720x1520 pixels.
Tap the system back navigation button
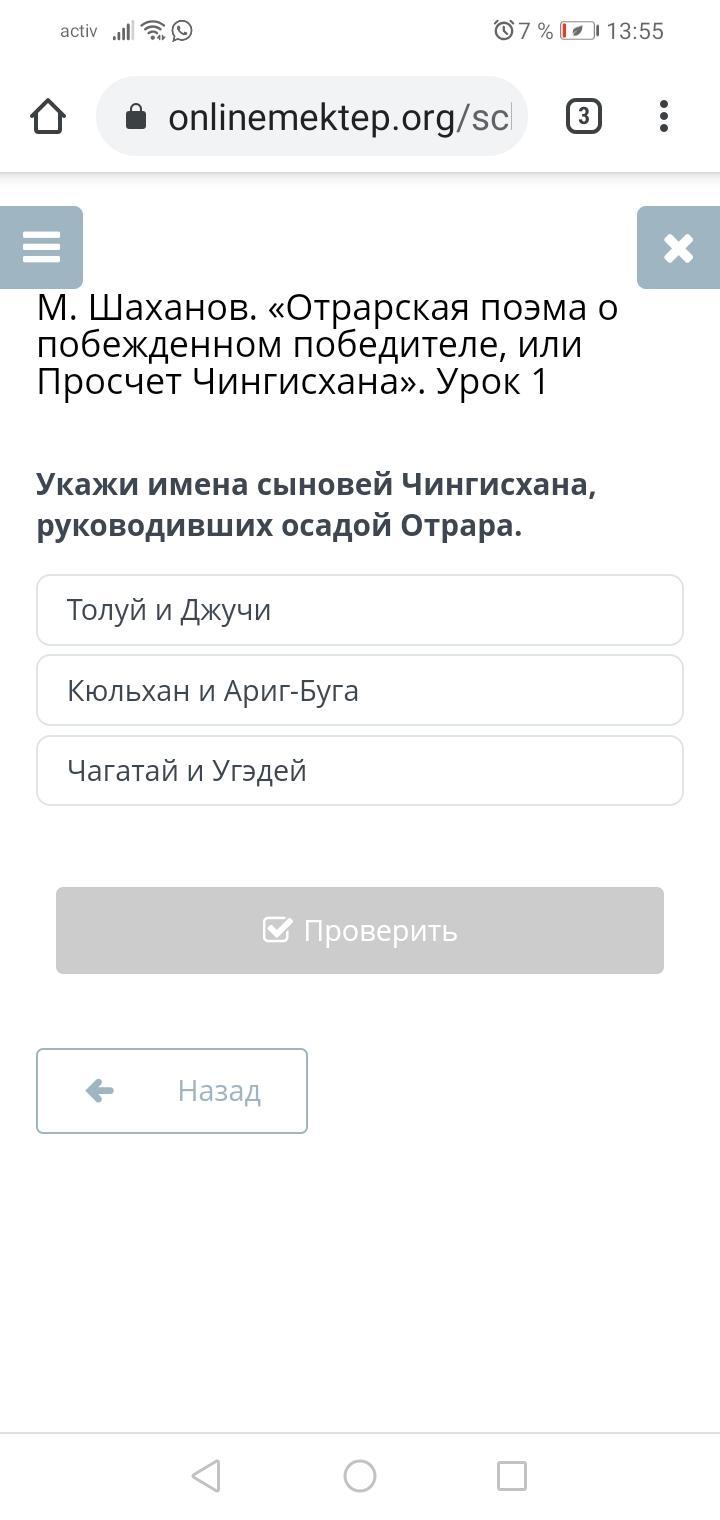coord(206,1476)
